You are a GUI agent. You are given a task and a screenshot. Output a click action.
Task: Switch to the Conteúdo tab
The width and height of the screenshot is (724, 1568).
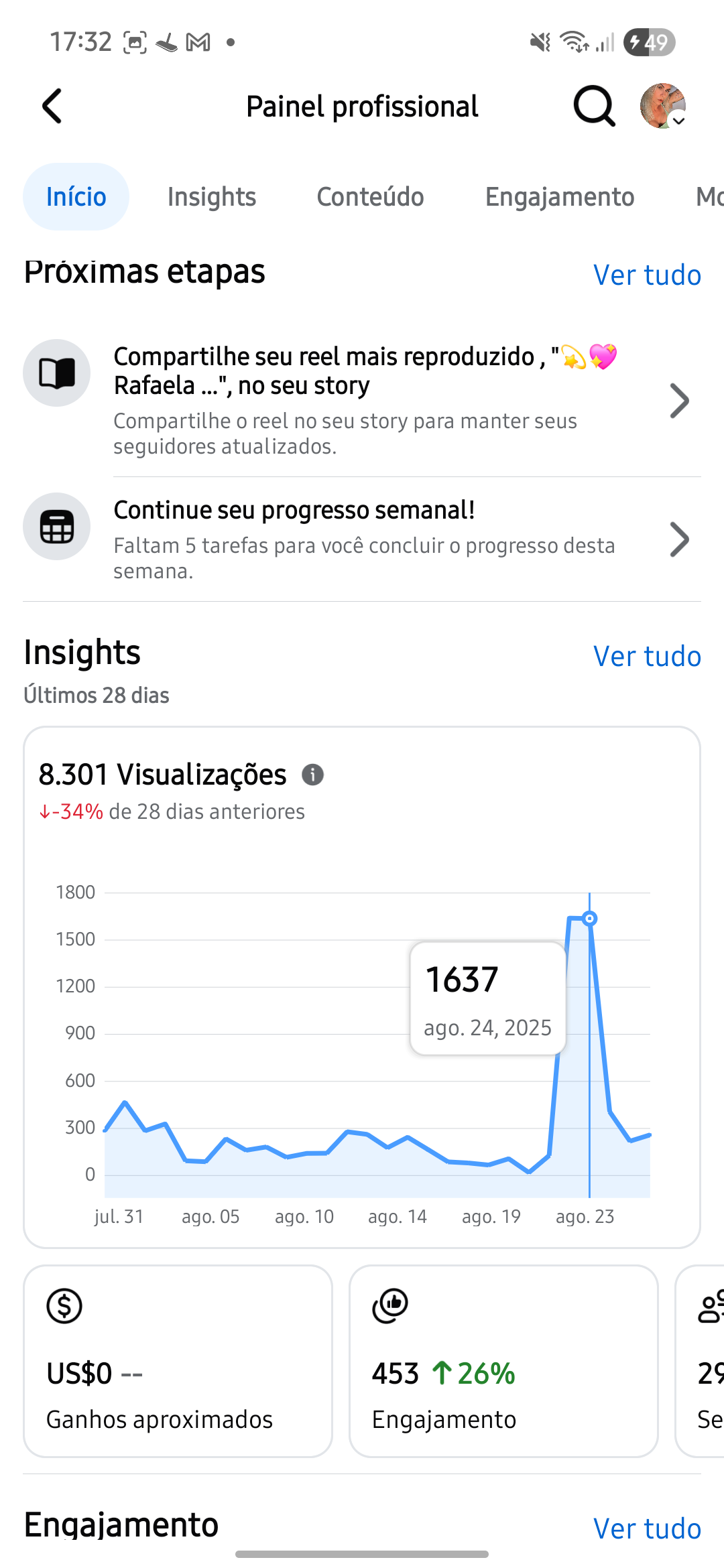click(x=370, y=197)
